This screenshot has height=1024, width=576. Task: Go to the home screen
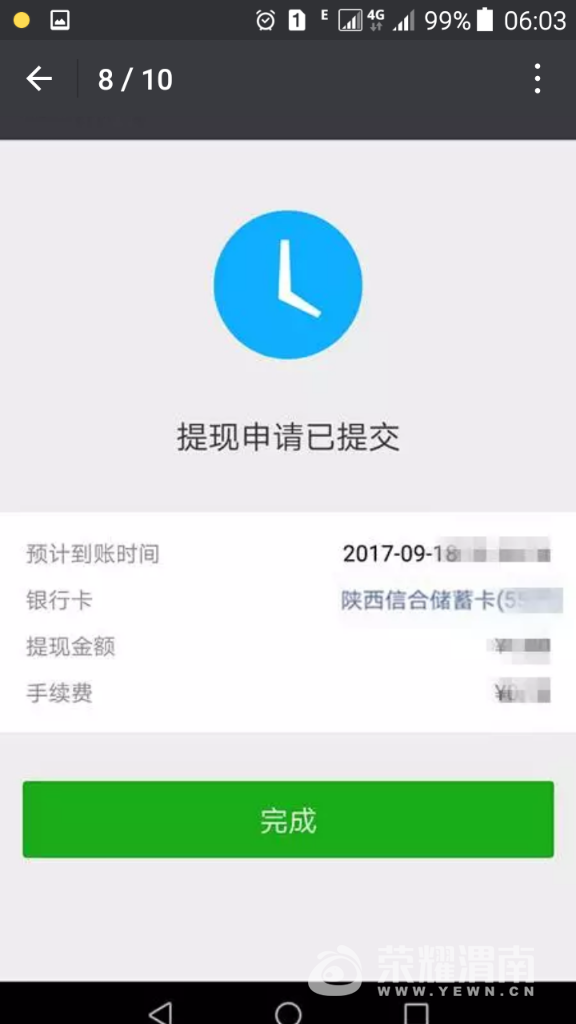pyautogui.click(x=288, y=1012)
